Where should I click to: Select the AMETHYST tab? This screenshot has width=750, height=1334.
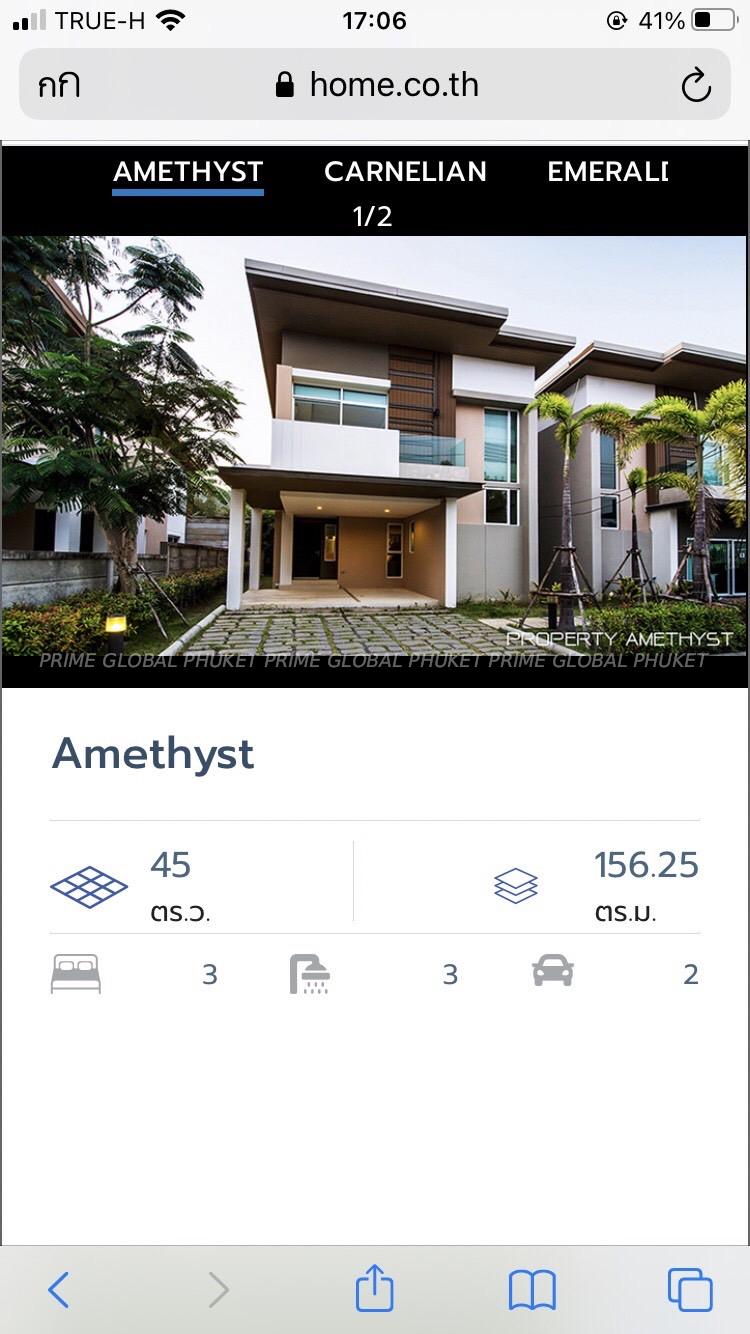188,172
